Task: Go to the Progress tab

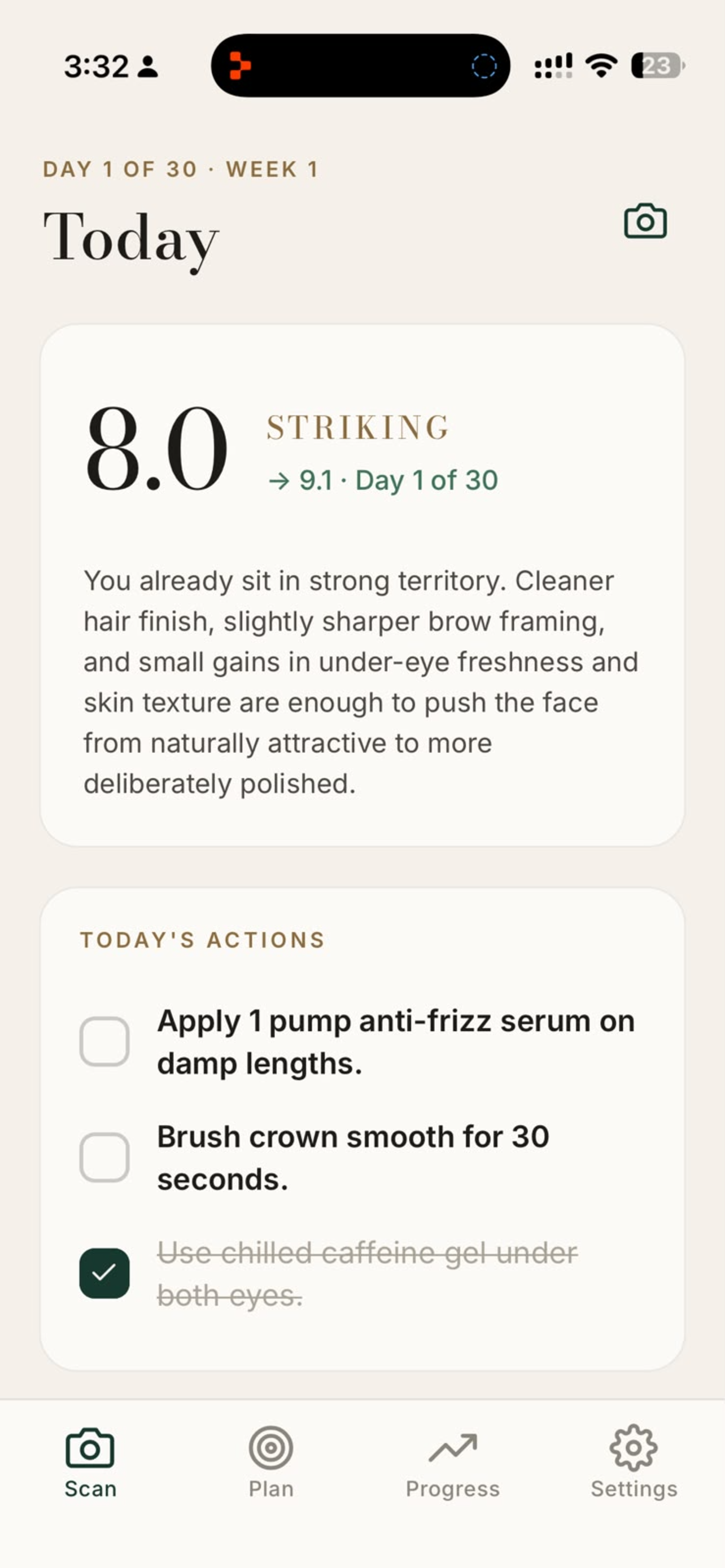Action: click(x=452, y=1462)
